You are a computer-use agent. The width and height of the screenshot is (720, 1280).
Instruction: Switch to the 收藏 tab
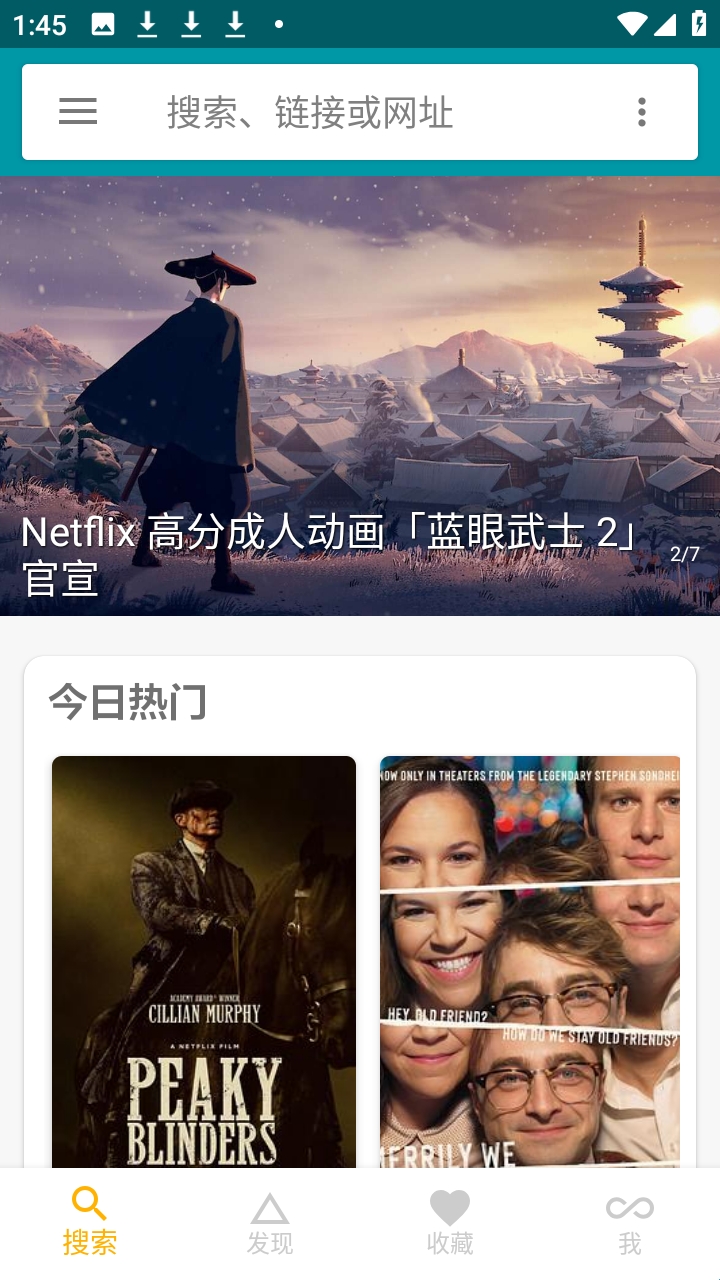click(x=450, y=1222)
